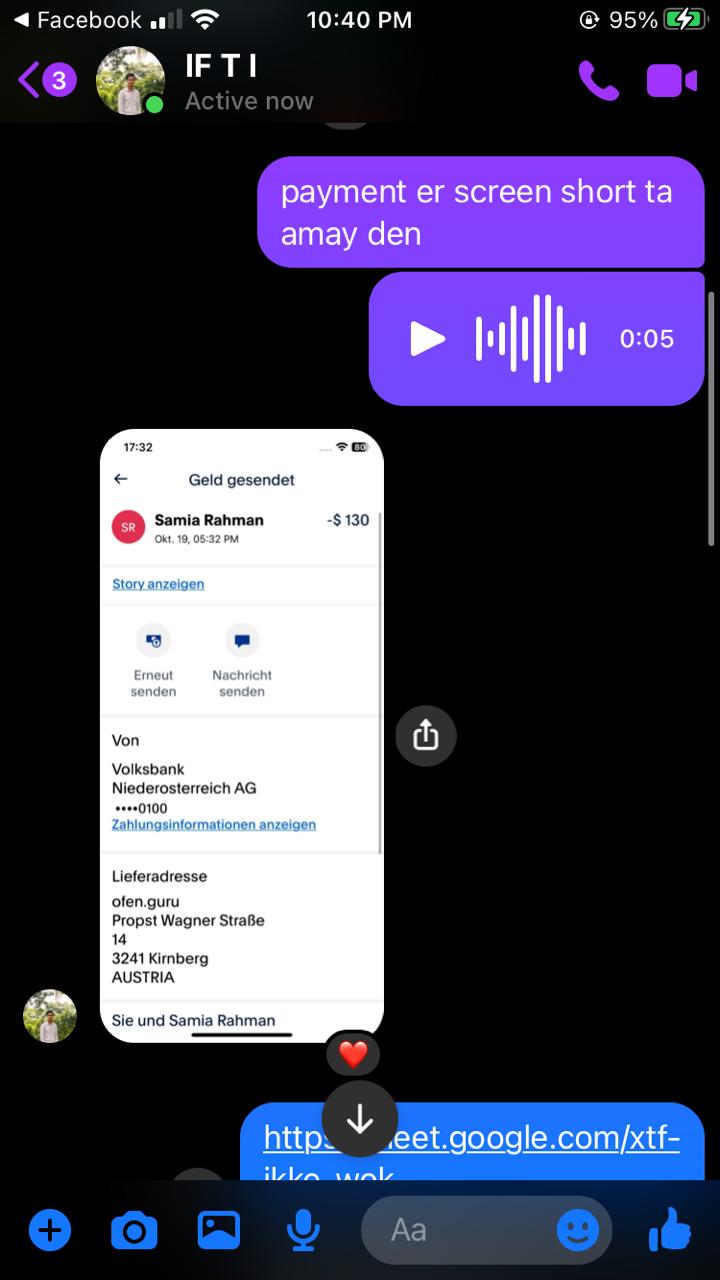Return to the Facebook app
This screenshot has width=720, height=1280.
(x=78, y=20)
